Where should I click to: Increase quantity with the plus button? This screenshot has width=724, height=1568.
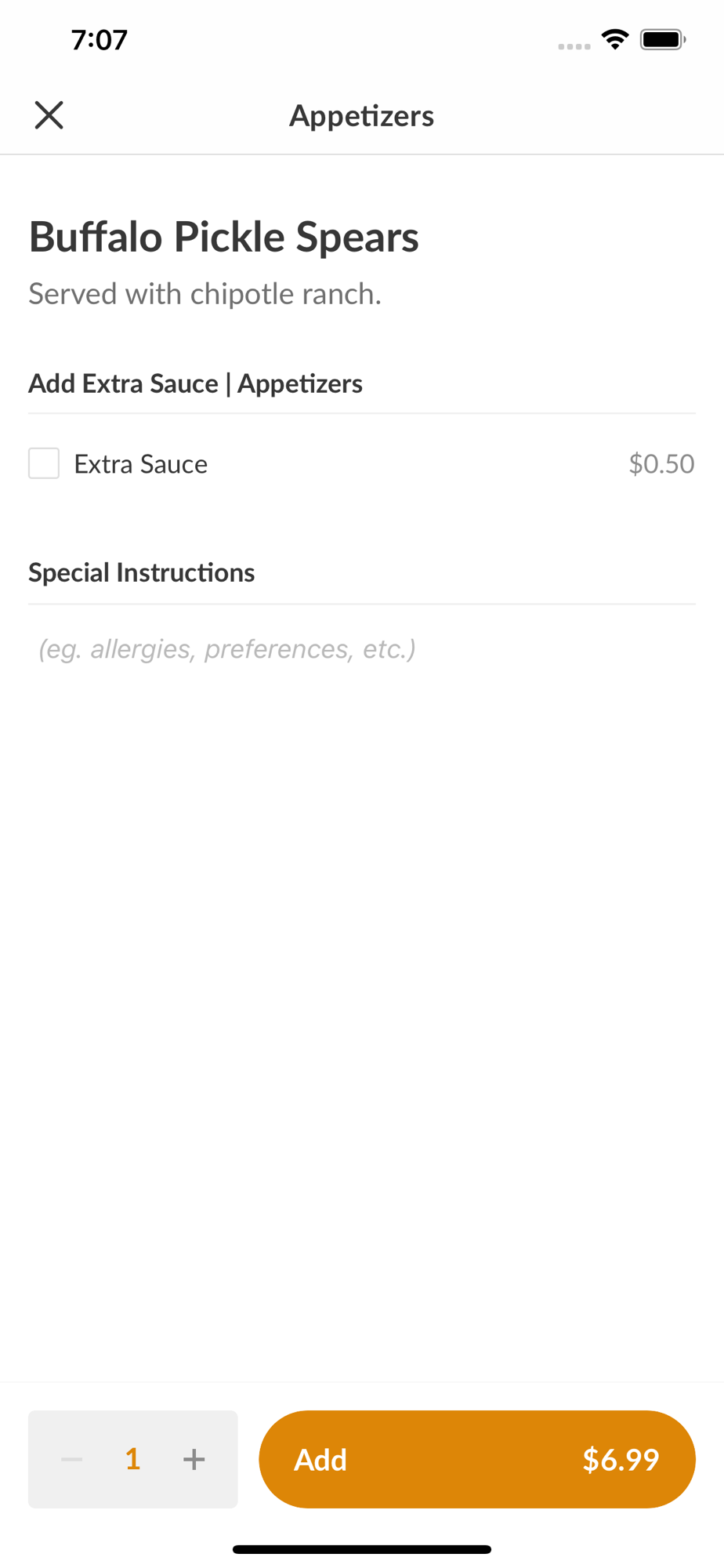194,1459
